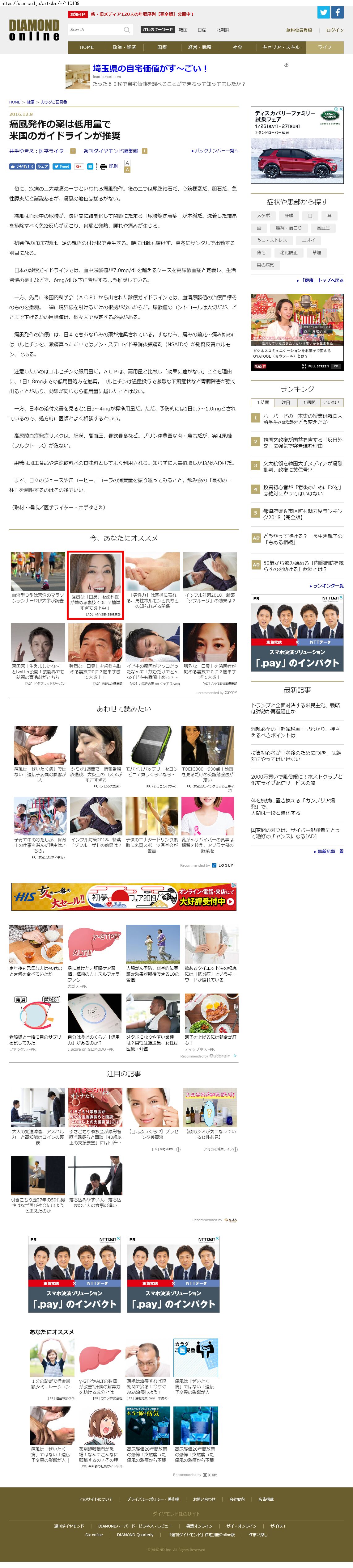The width and height of the screenshot is (353, 1568).
Task: Select the 高血圧 symptom chip
Action: click(x=323, y=228)
